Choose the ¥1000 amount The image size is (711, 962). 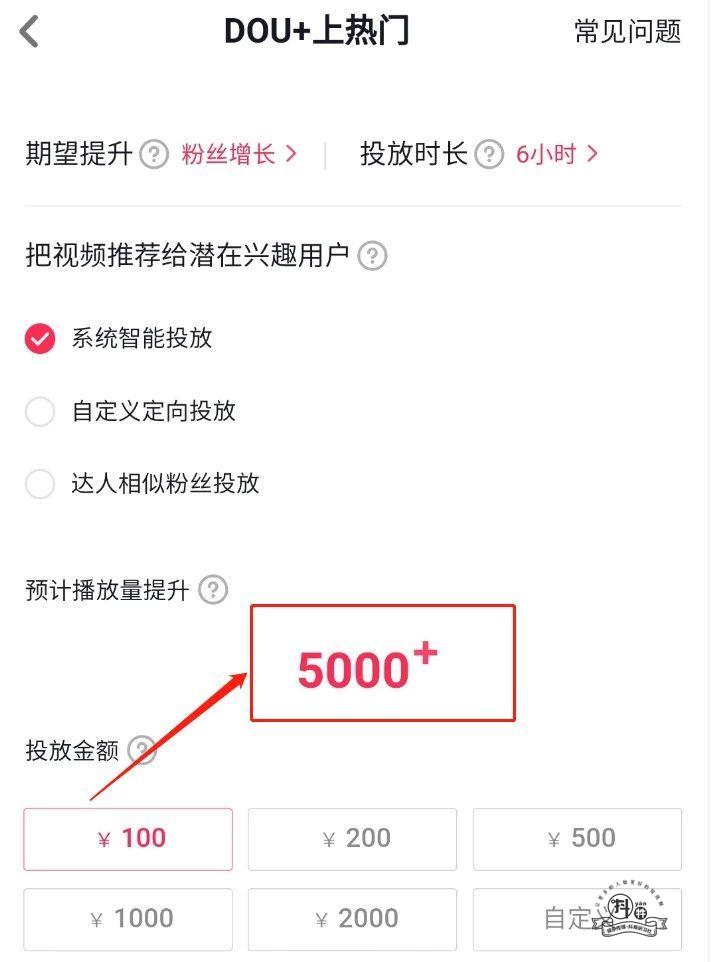[128, 919]
